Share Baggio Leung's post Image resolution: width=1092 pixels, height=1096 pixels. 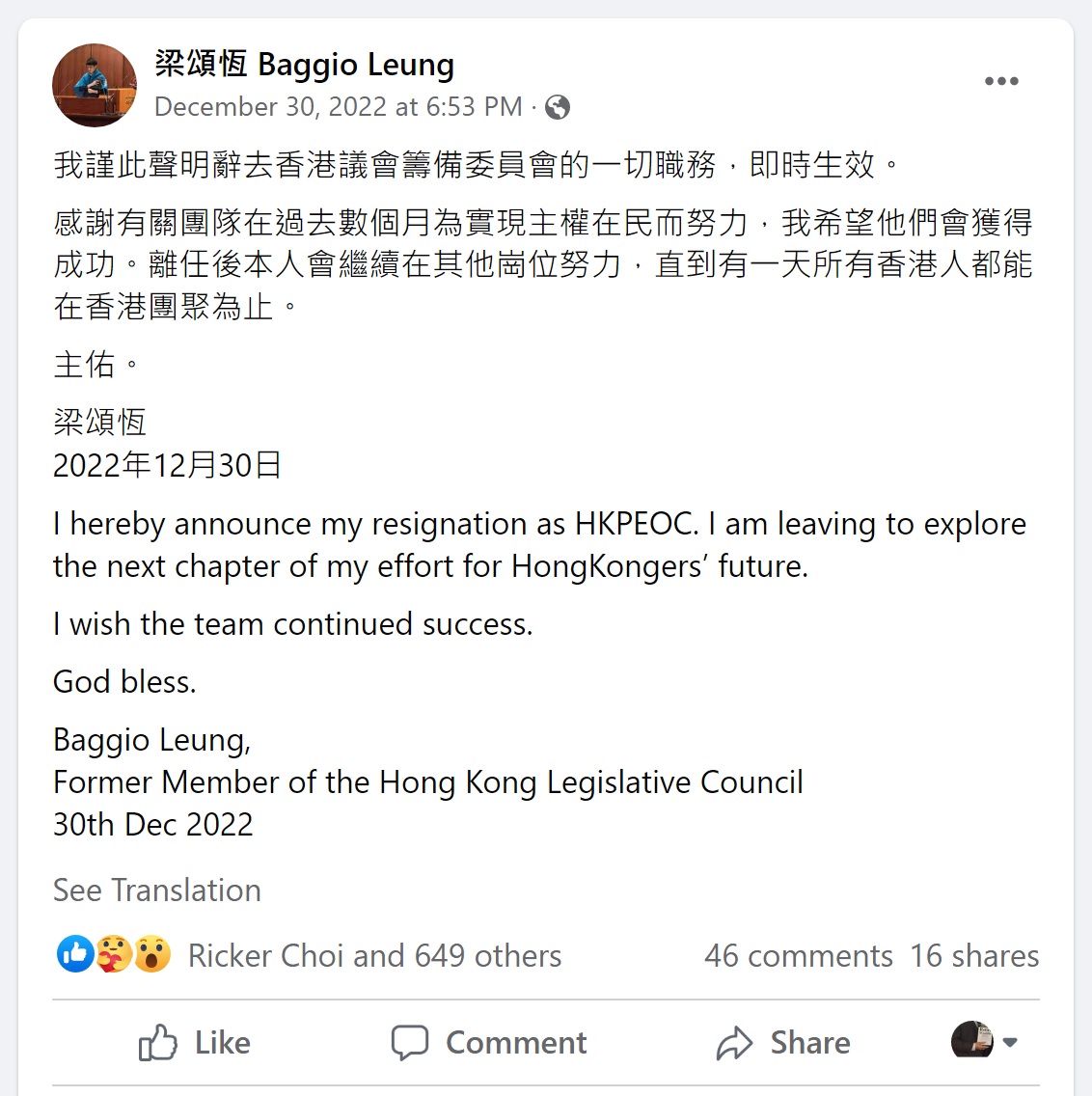click(783, 1042)
